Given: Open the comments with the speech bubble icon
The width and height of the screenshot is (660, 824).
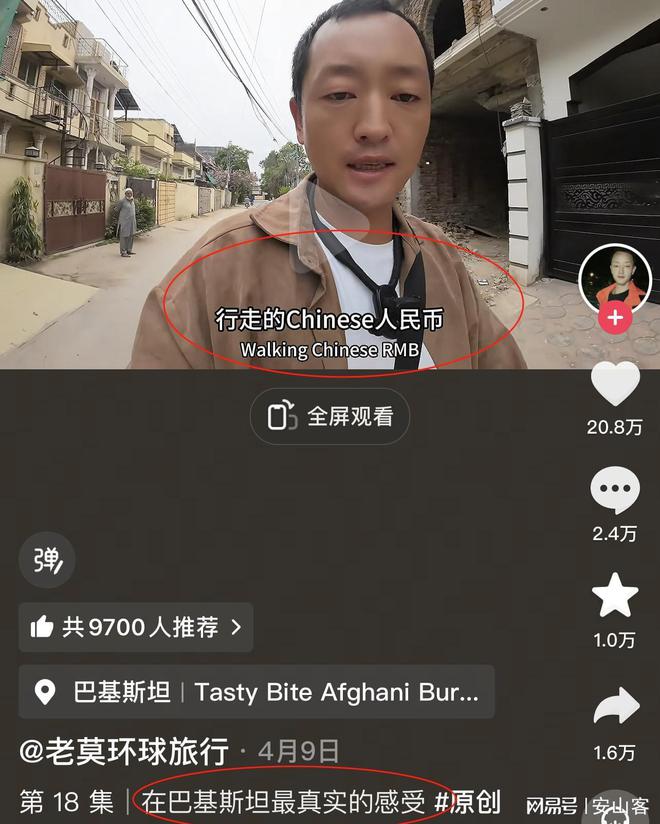Looking at the screenshot, I should click(x=615, y=491).
